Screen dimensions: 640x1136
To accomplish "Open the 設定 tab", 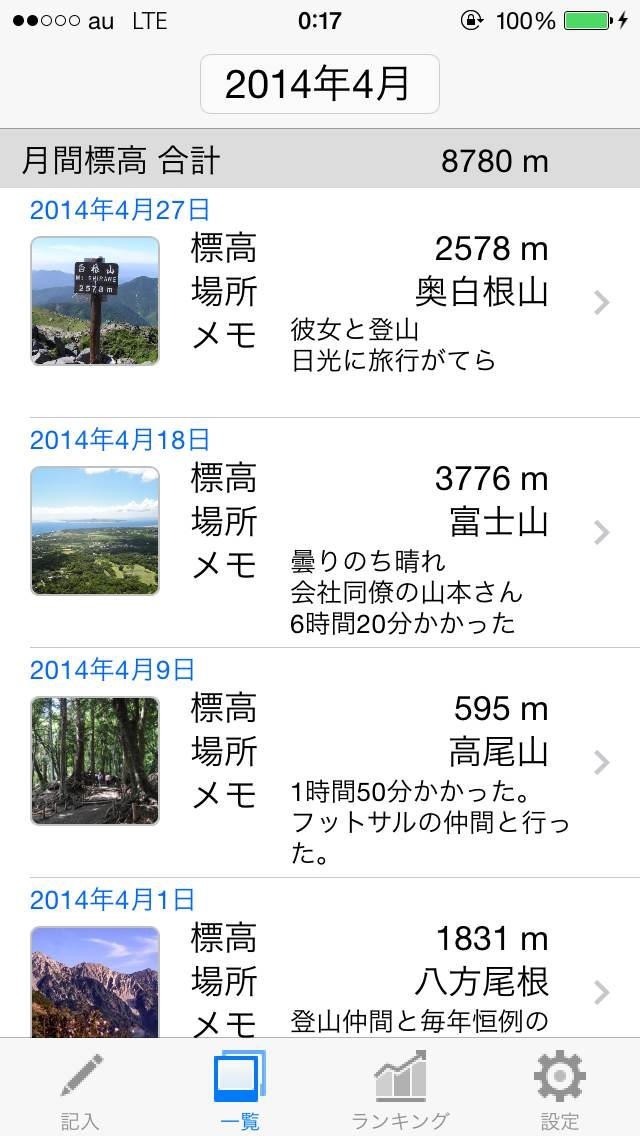I will [560, 1089].
